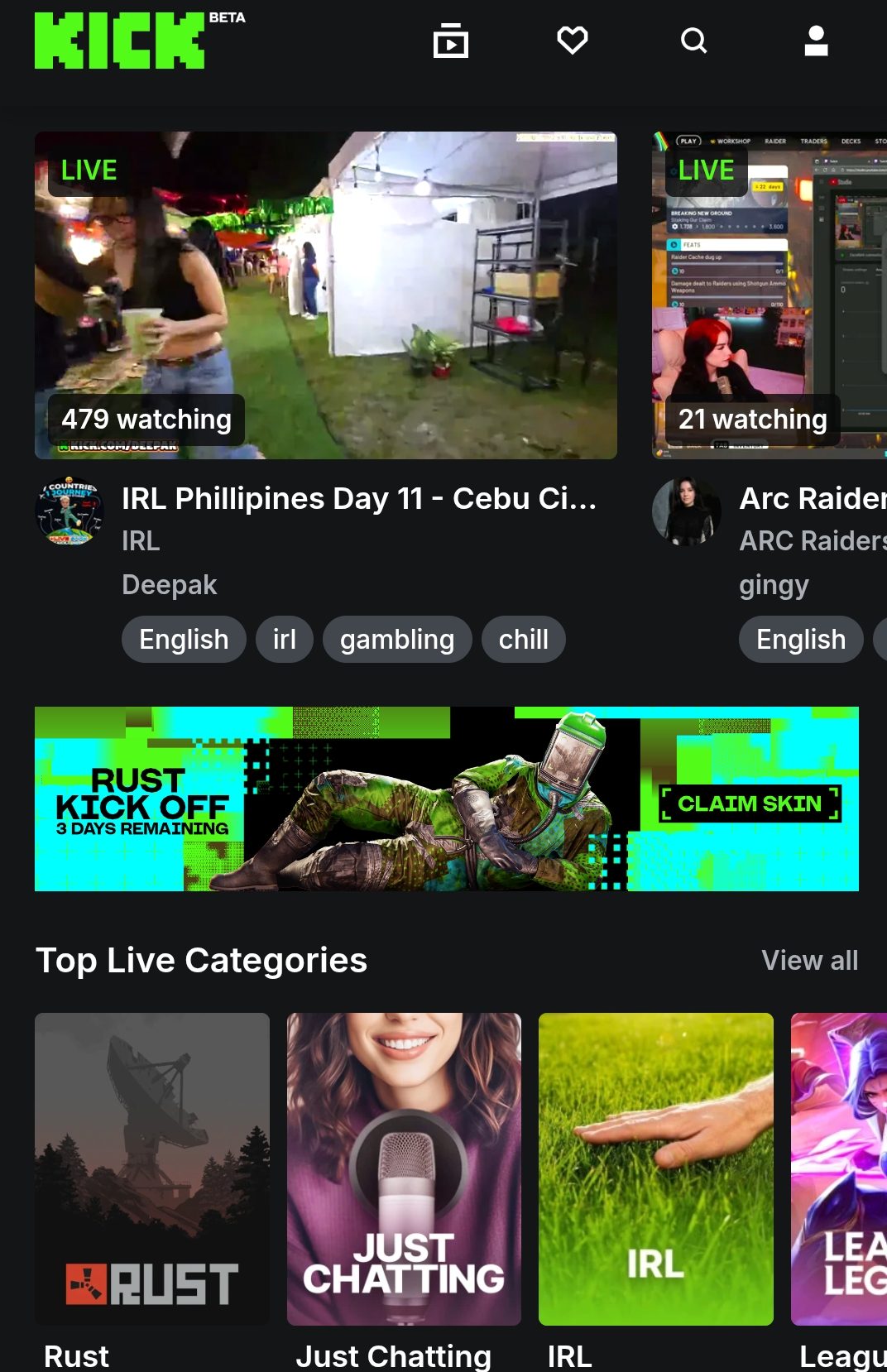Browse the IRL category card
The height and width of the screenshot is (1372, 887).
pos(655,1168)
